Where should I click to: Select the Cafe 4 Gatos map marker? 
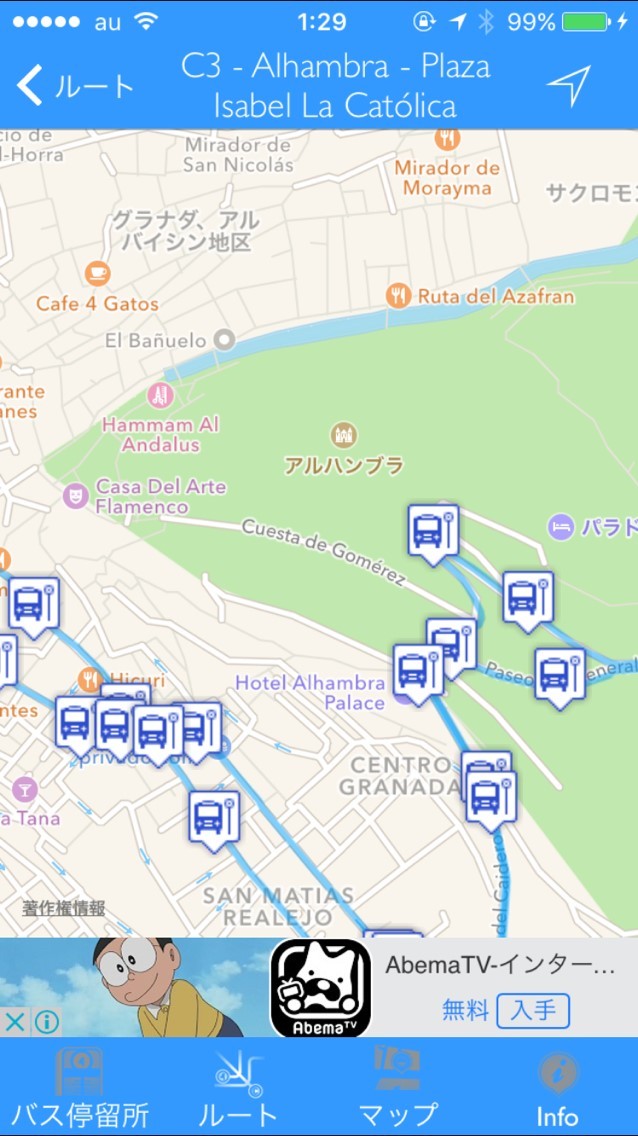point(98,272)
